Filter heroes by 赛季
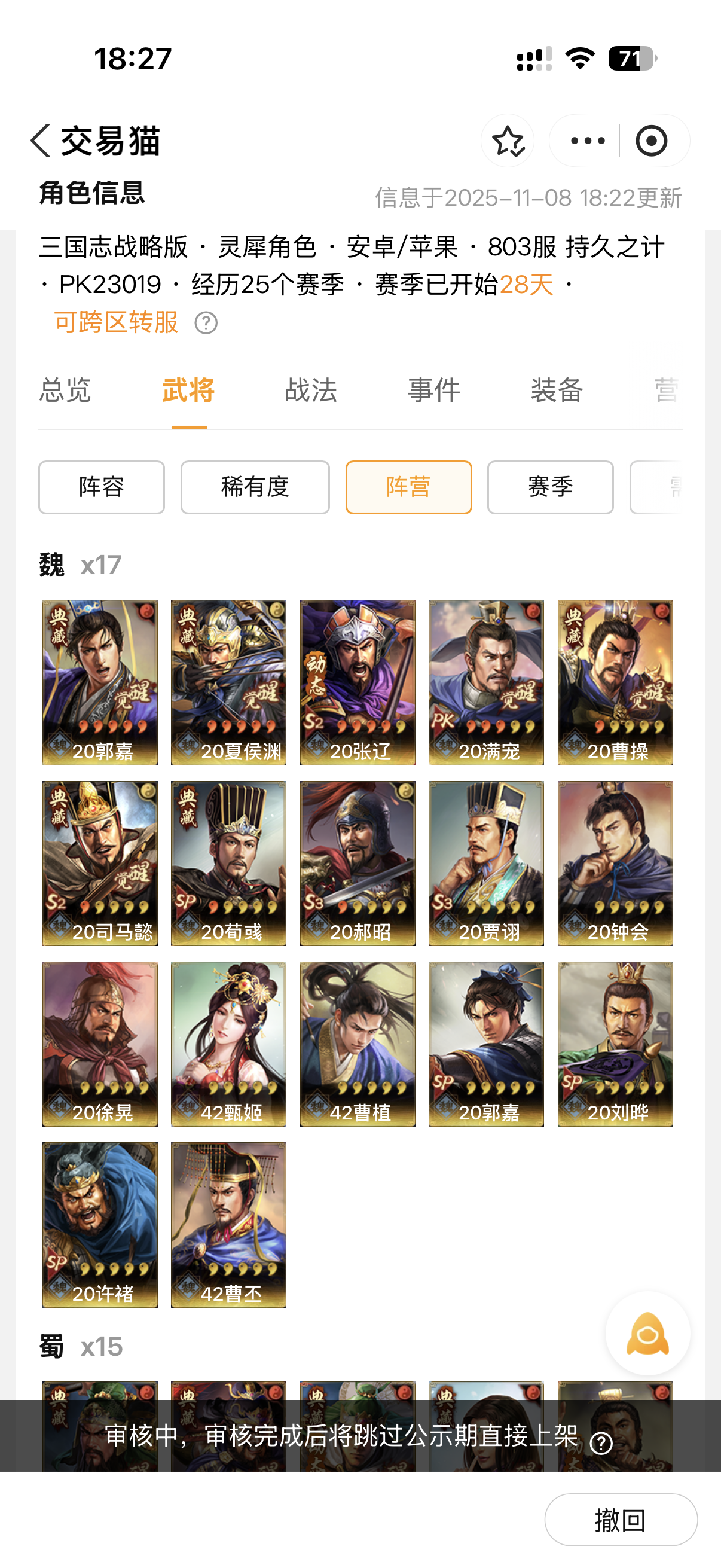The width and height of the screenshot is (721, 1568). point(550,487)
